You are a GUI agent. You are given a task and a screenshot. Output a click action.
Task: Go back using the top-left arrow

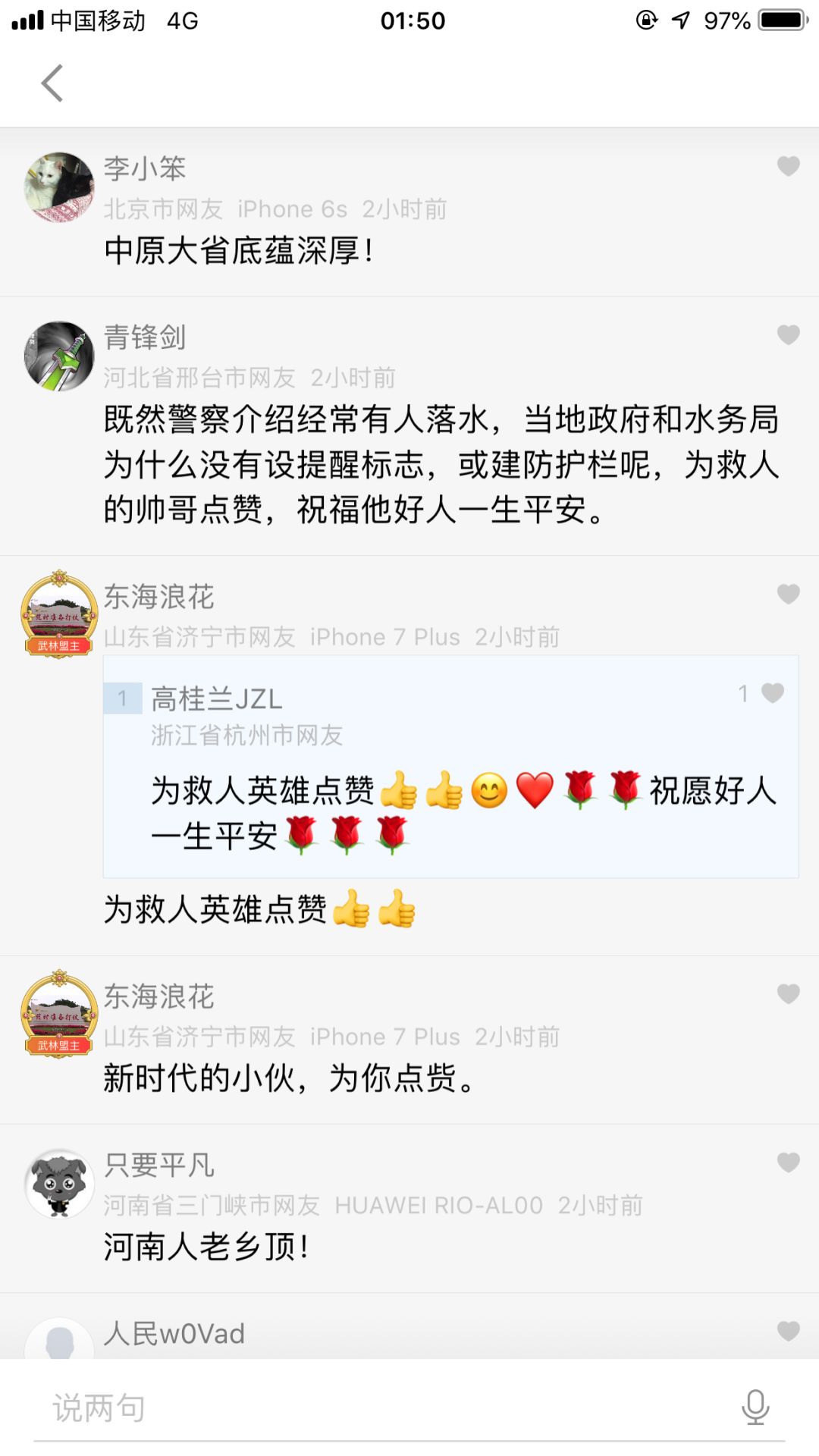click(52, 83)
